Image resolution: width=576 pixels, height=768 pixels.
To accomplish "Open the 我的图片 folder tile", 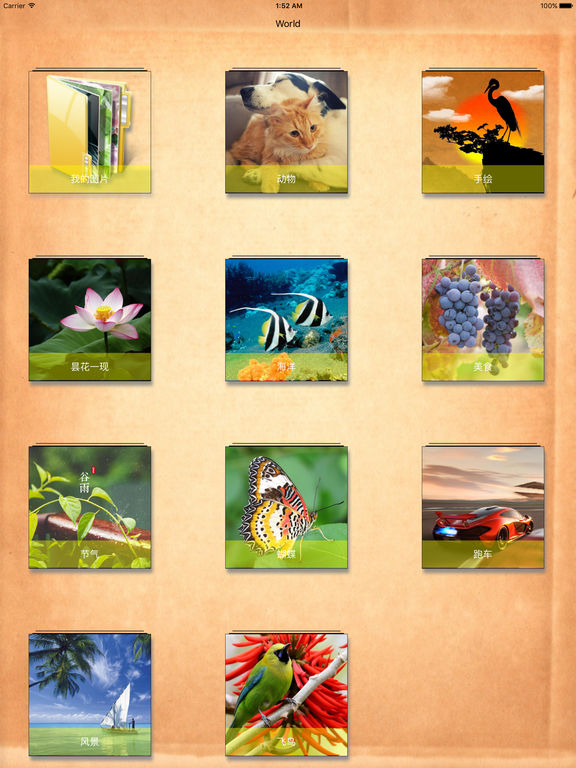I will pos(90,132).
